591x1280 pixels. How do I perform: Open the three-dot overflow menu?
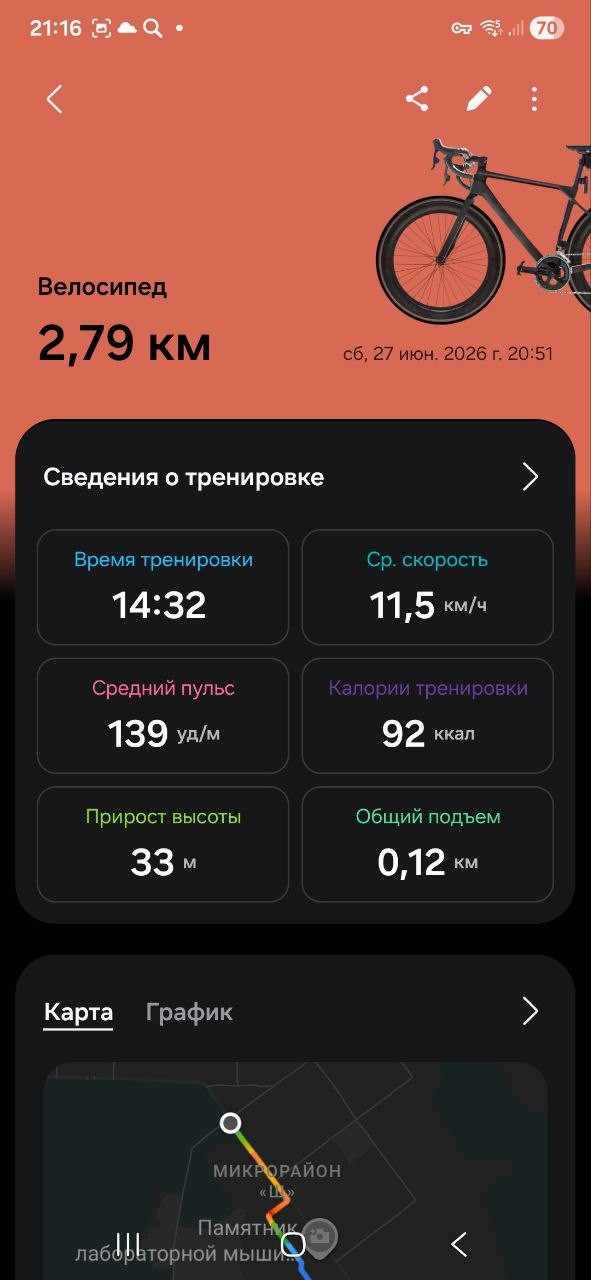pos(535,99)
